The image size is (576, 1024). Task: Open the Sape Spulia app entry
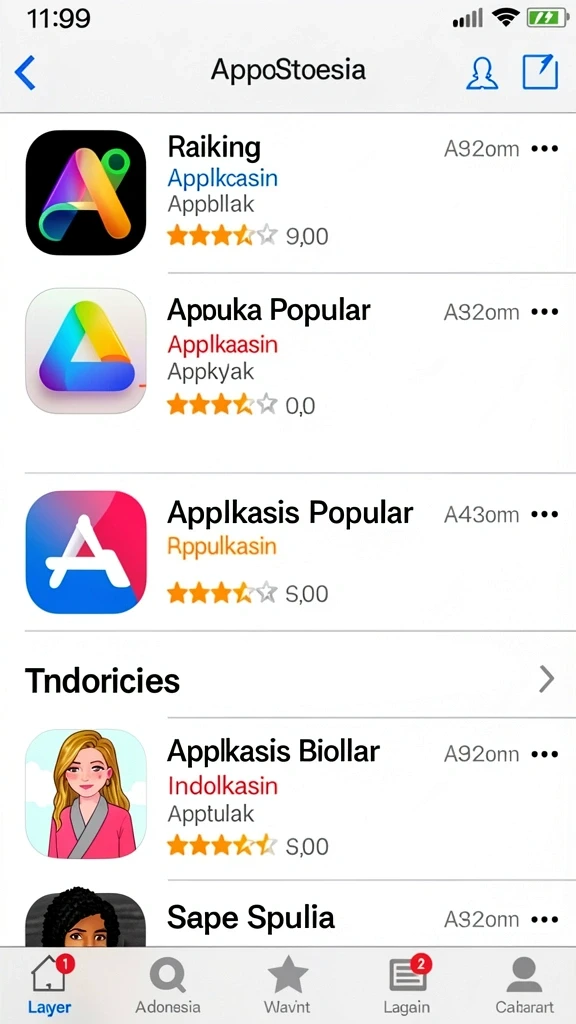click(288, 914)
